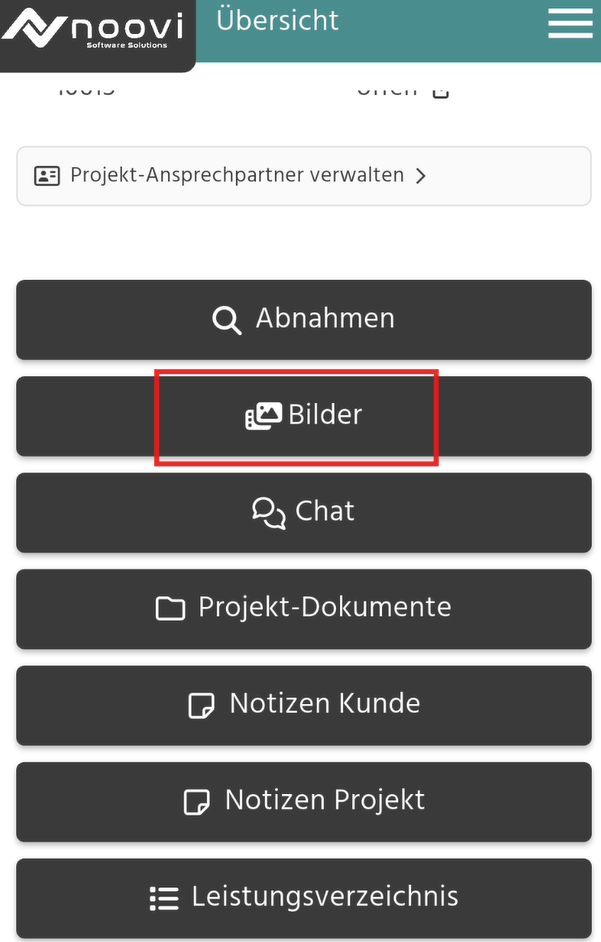Open Notizen Kunde
The image size is (601, 942).
[303, 704]
